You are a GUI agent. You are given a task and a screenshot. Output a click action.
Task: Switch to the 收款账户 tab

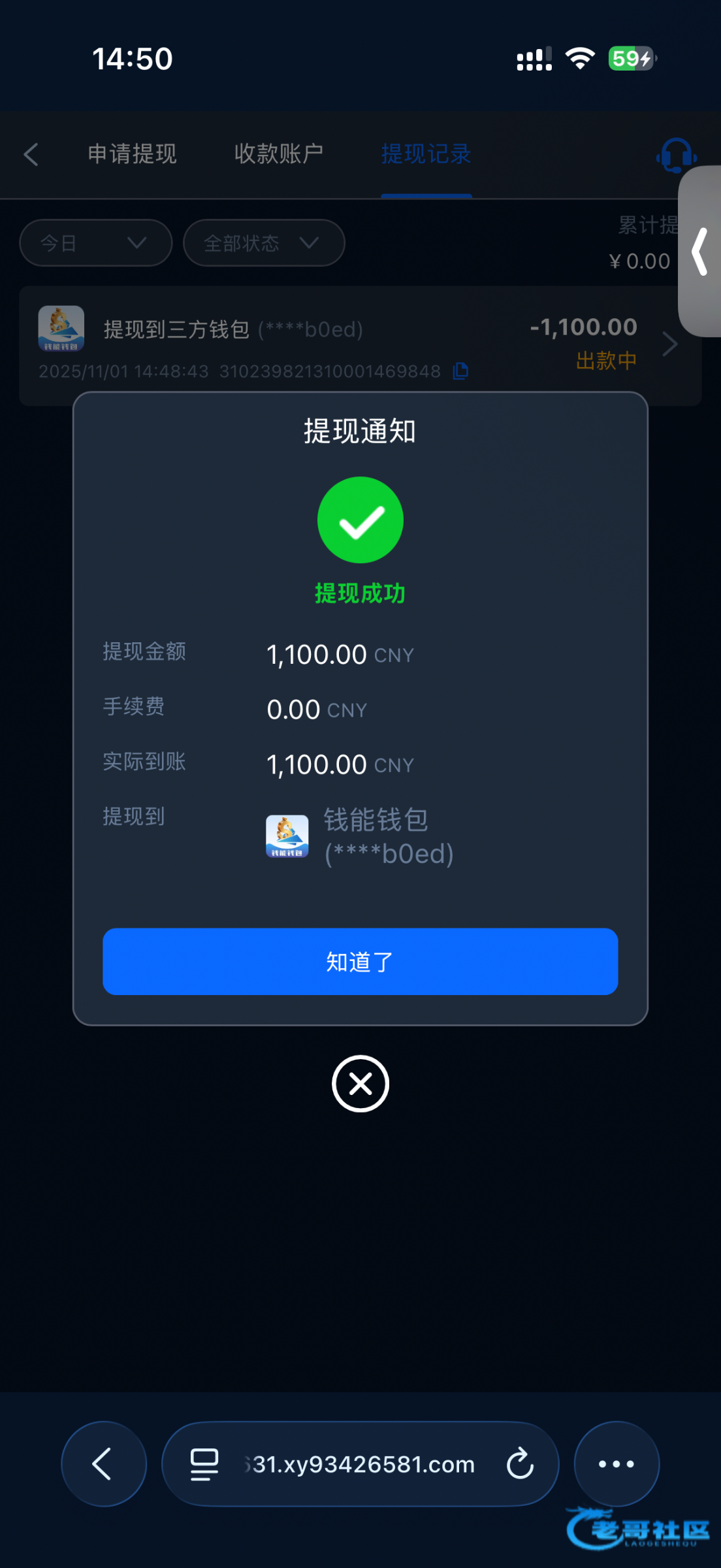point(279,155)
